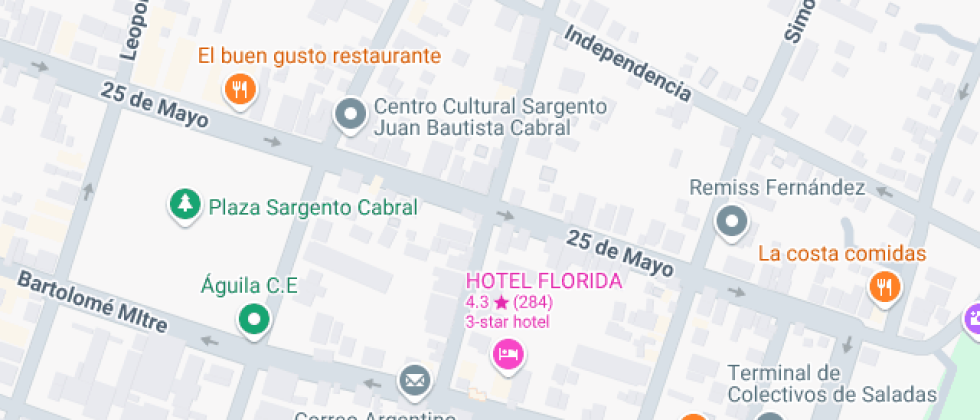
Task: Tap Correo Argentino mail marker
Action: 414,380
